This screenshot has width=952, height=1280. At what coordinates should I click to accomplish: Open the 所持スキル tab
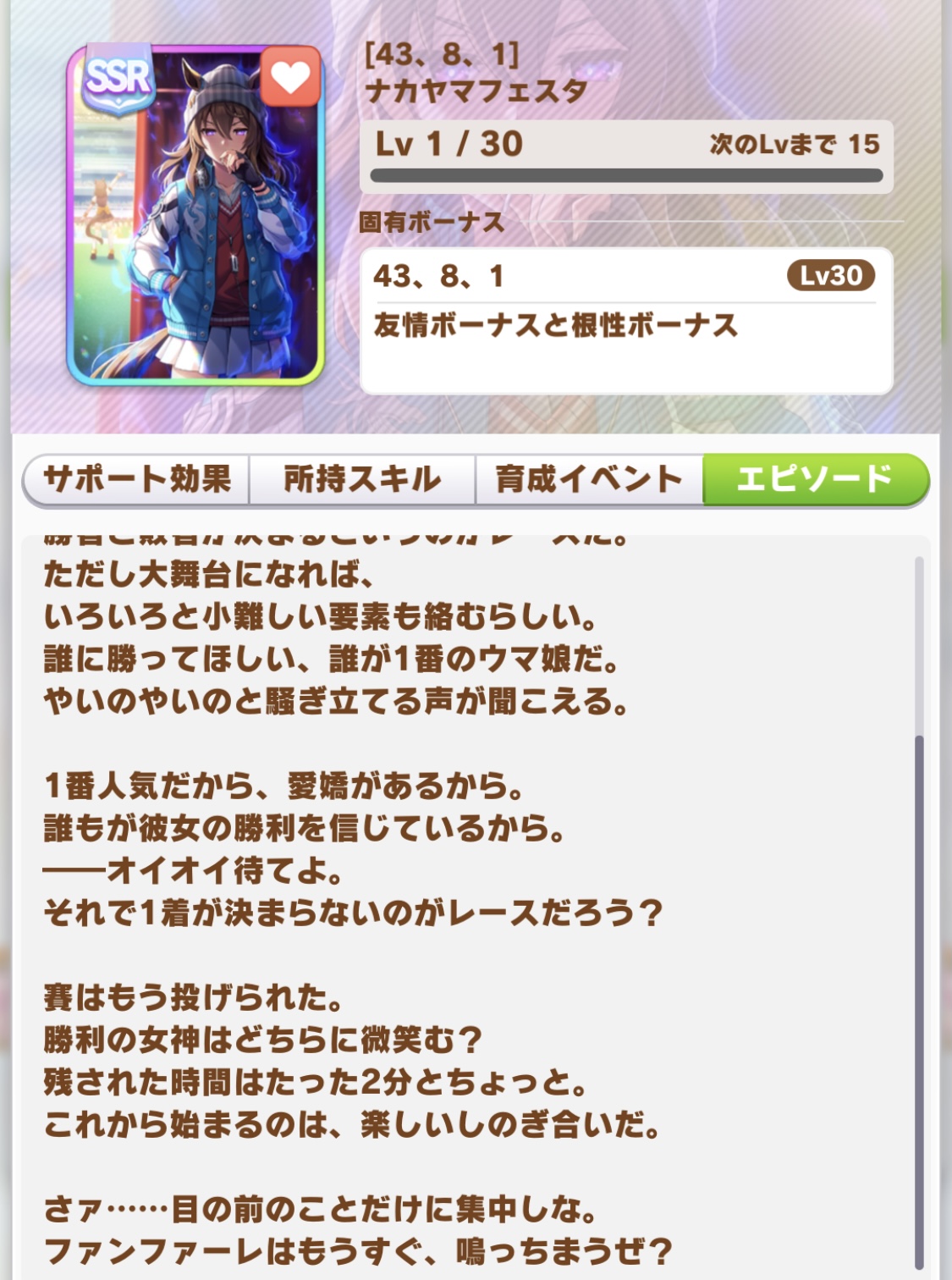(362, 479)
